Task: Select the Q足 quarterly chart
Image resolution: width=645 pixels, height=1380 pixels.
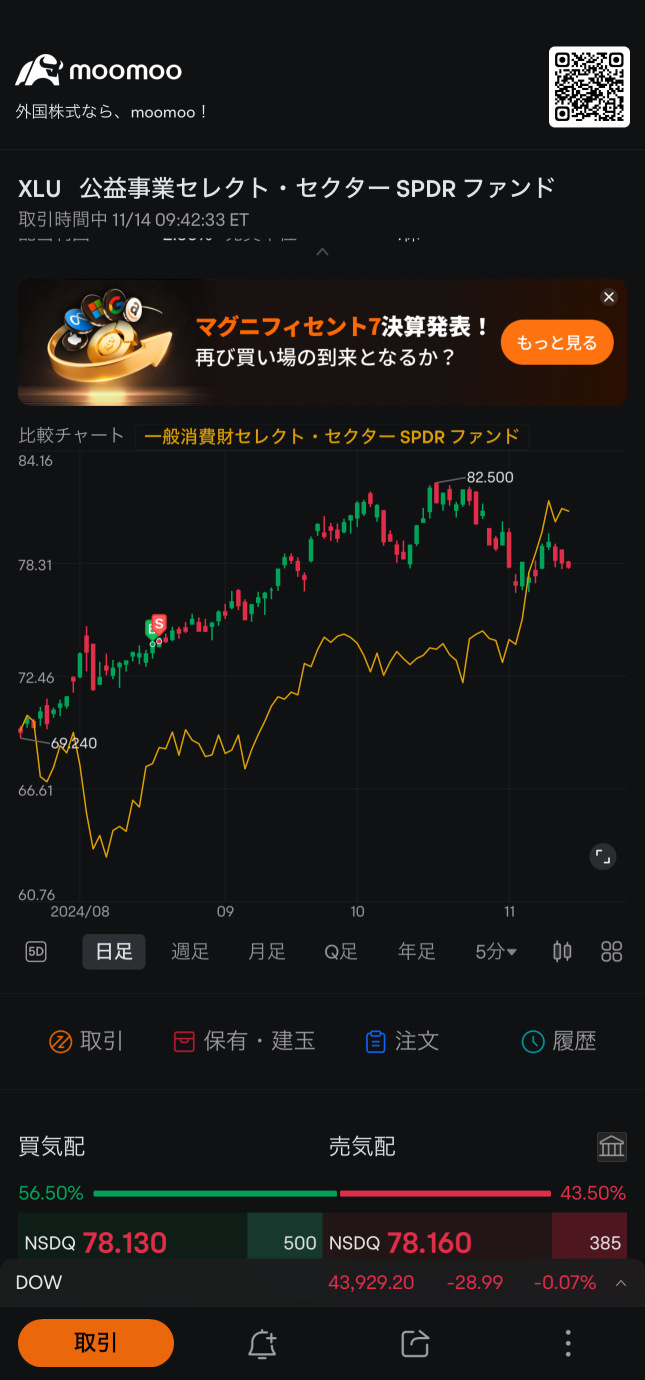Action: (x=341, y=952)
